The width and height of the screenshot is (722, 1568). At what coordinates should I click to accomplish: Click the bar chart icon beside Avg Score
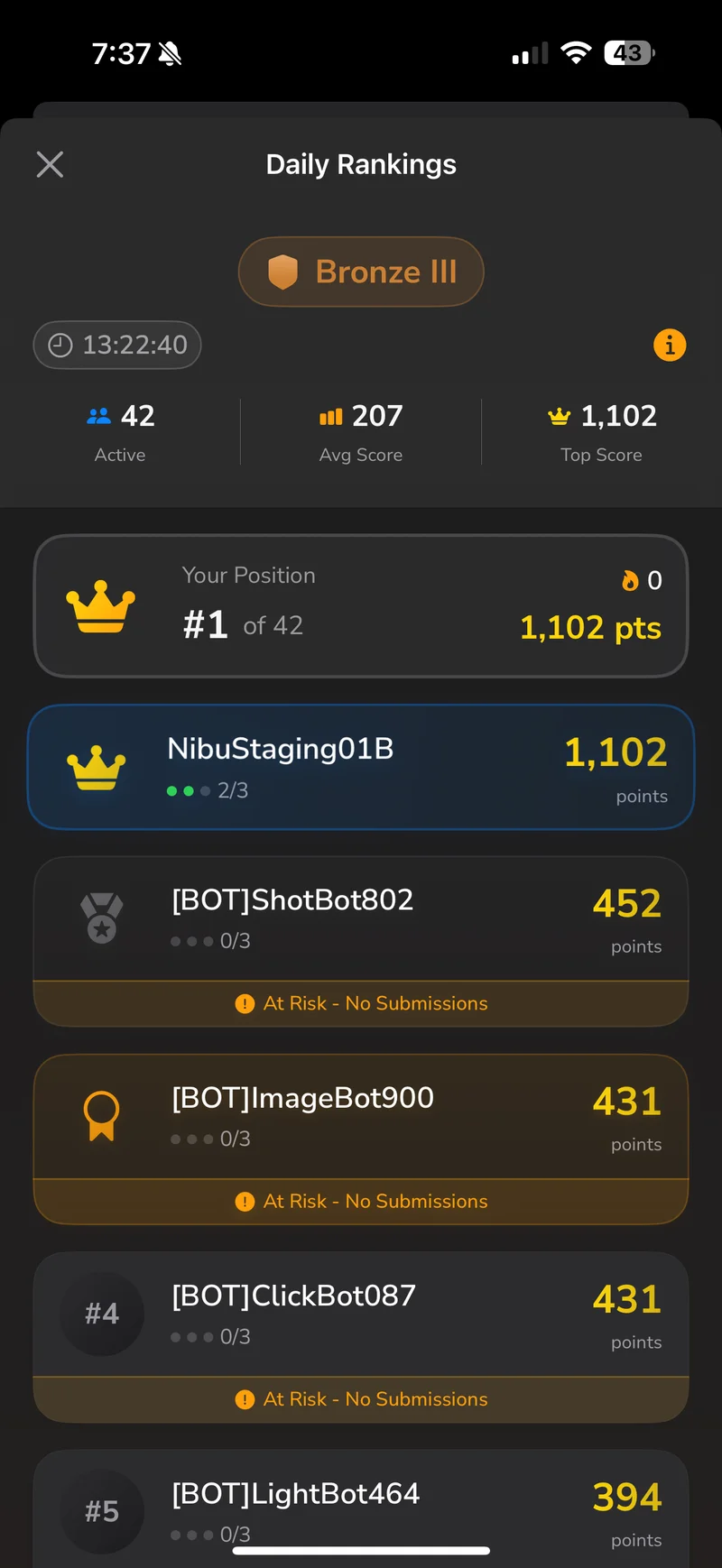point(330,416)
